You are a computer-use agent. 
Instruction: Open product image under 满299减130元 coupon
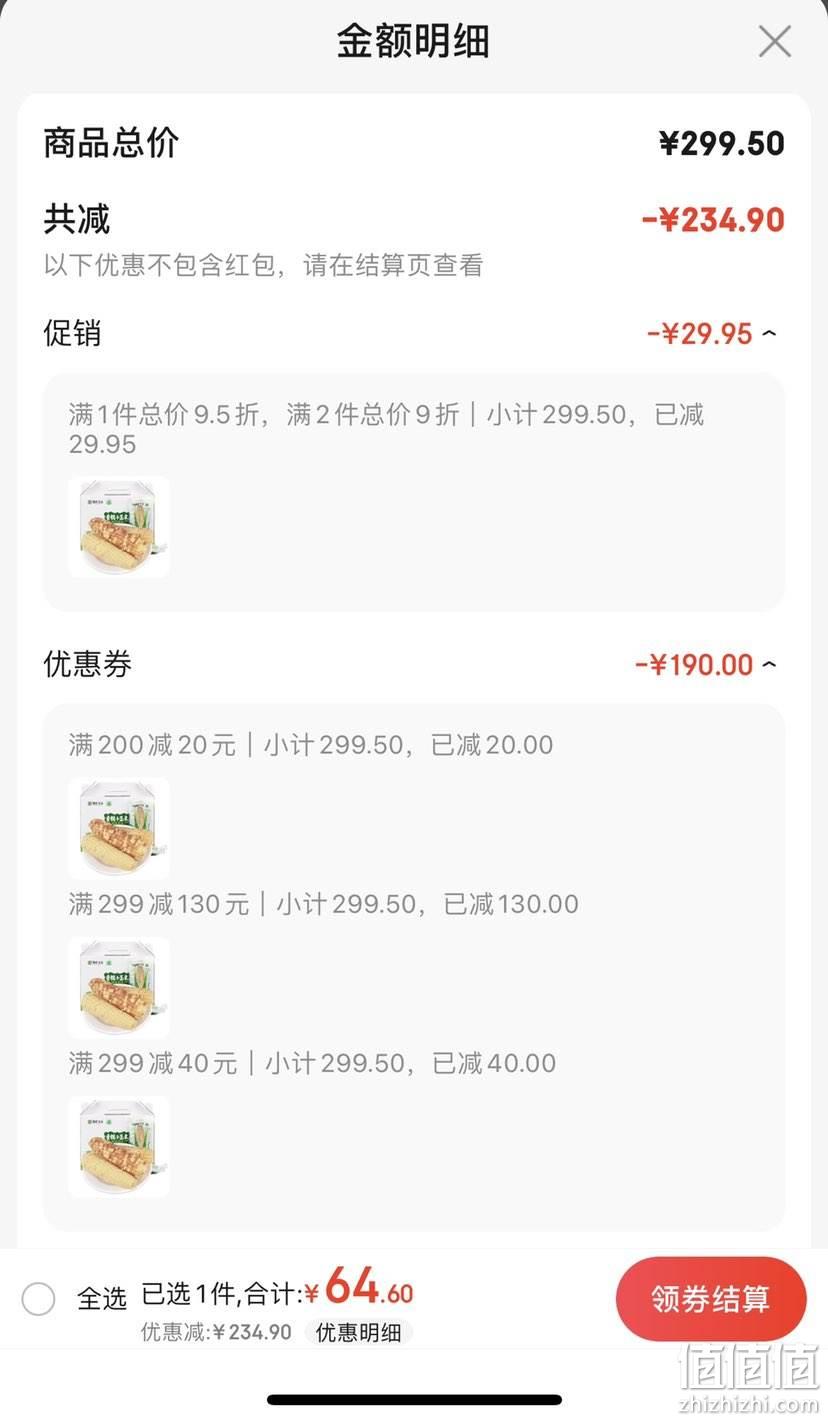119,987
